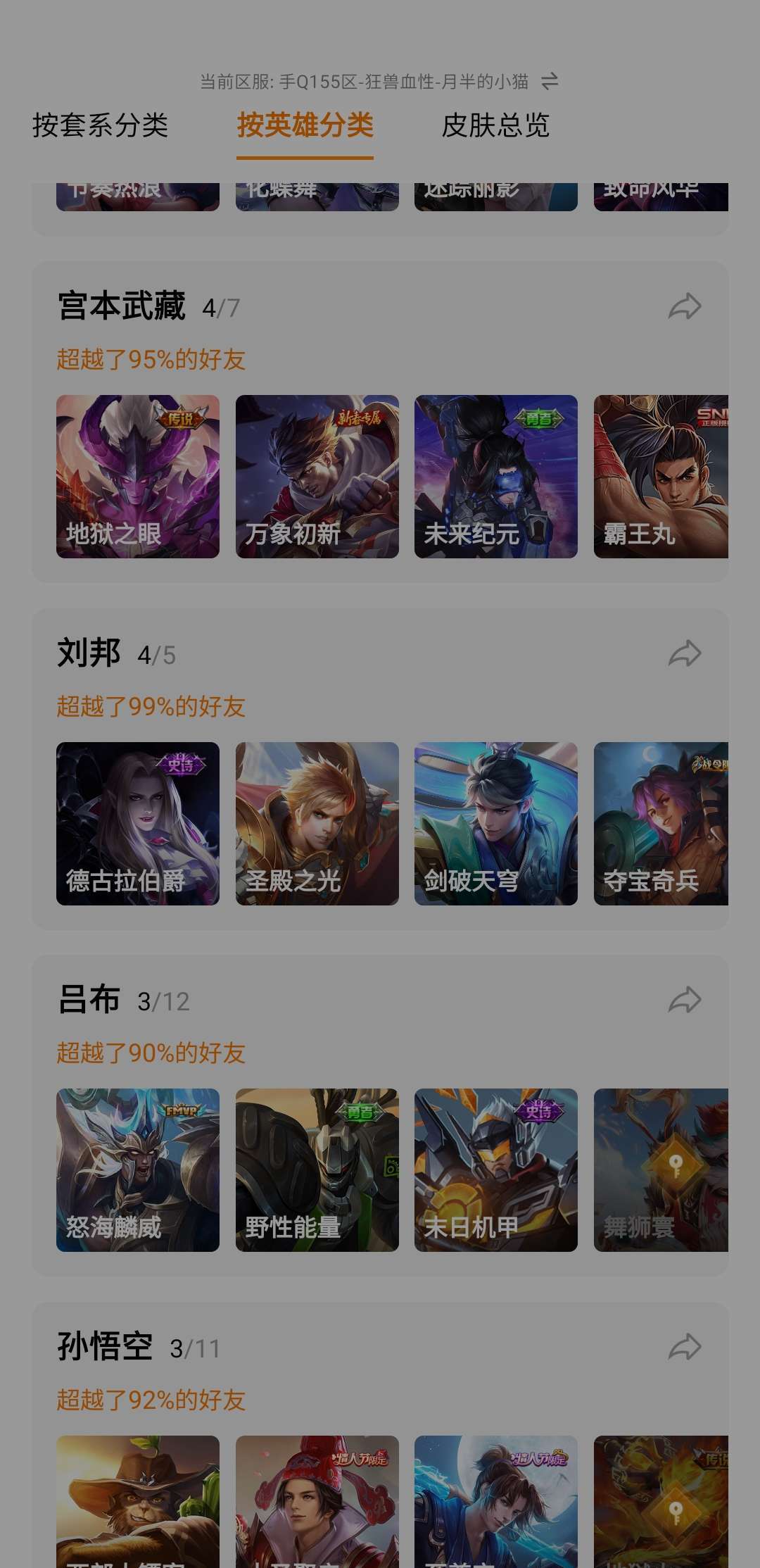760x1568 pixels.
Task: Switch to the 按套系分类 tab
Action: [x=100, y=126]
